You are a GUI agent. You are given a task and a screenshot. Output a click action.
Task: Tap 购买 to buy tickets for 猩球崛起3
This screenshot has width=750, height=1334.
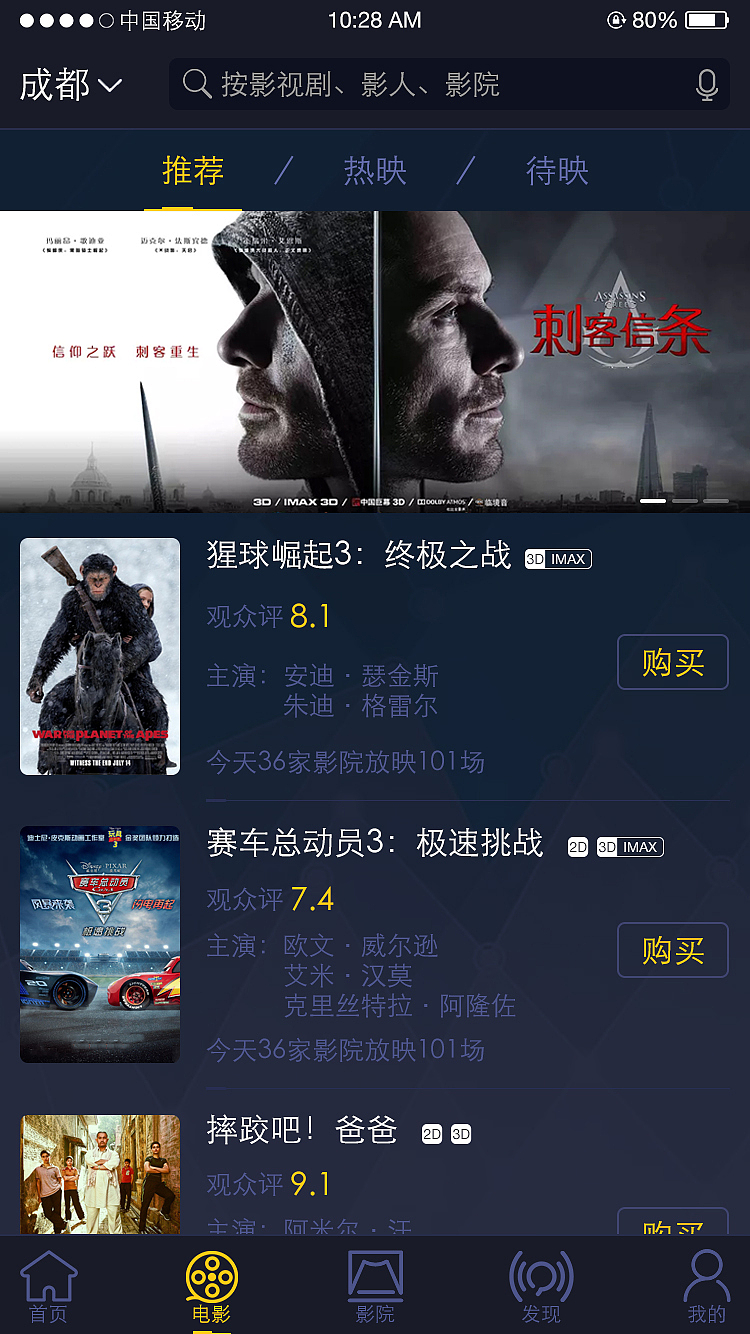(x=673, y=662)
